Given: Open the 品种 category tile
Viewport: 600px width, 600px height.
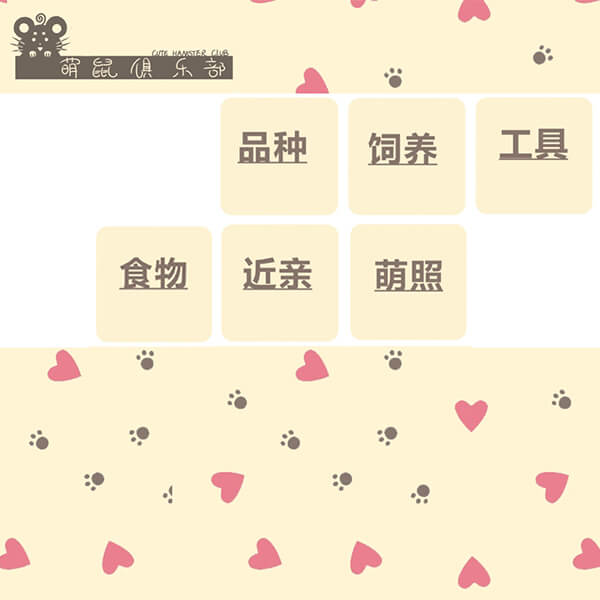Looking at the screenshot, I should (x=273, y=149).
